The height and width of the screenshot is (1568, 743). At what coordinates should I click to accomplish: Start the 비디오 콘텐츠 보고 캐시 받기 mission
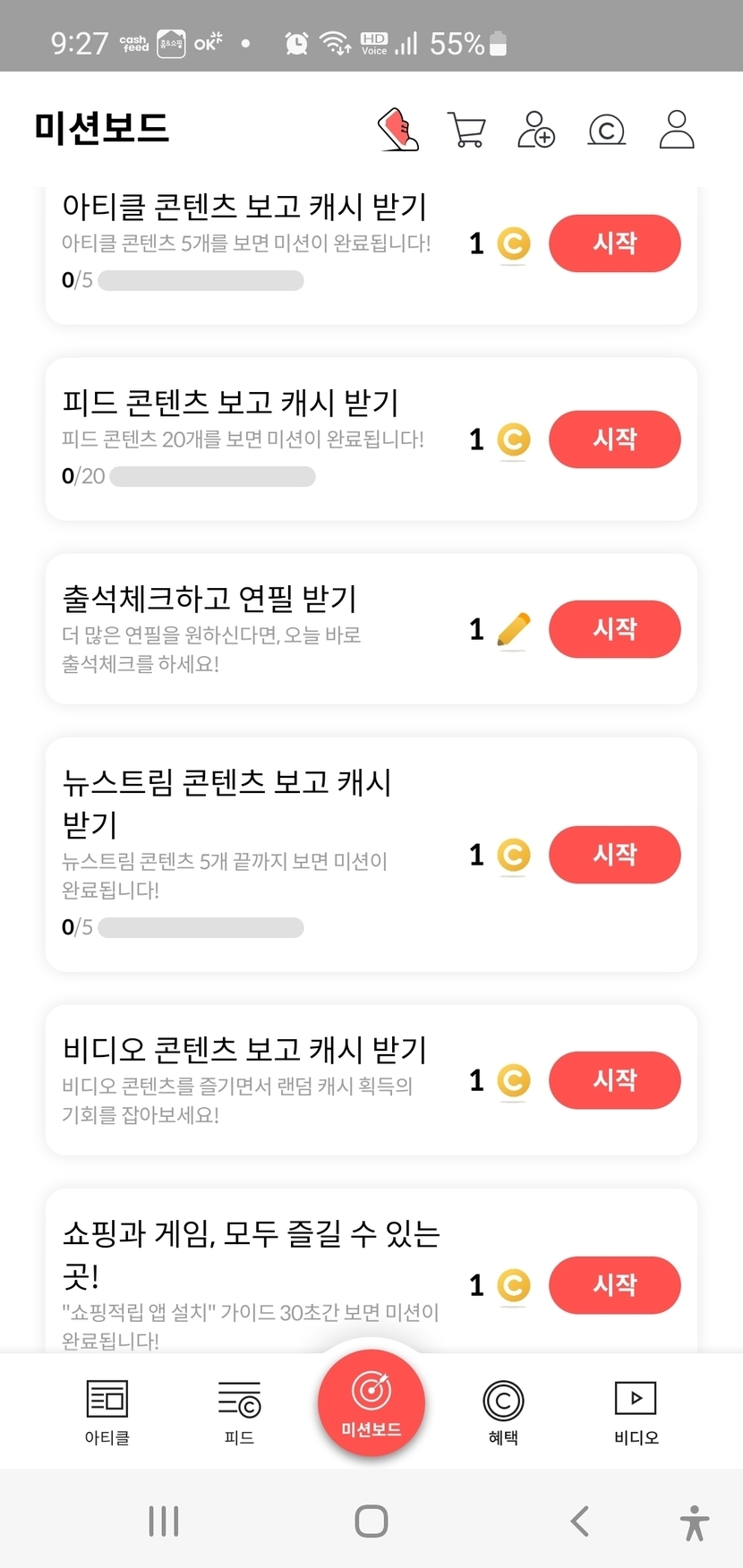point(614,1080)
